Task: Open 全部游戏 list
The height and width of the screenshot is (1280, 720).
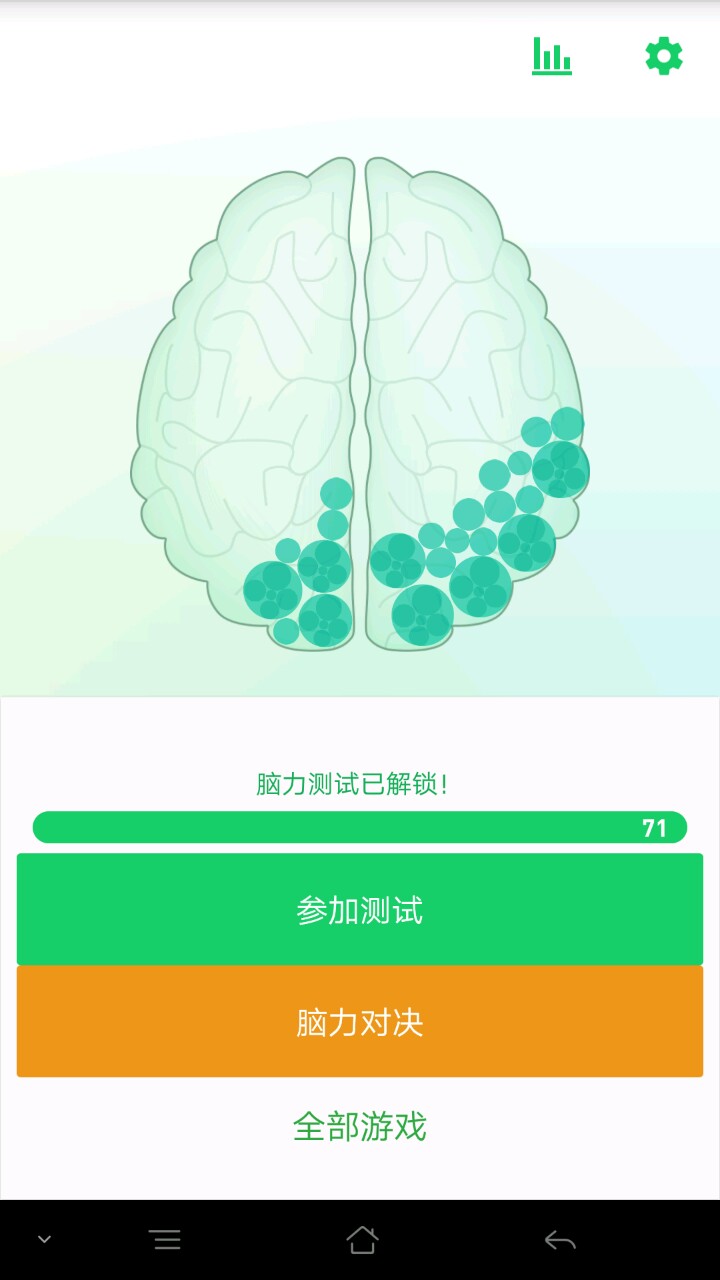Action: coord(360,1127)
